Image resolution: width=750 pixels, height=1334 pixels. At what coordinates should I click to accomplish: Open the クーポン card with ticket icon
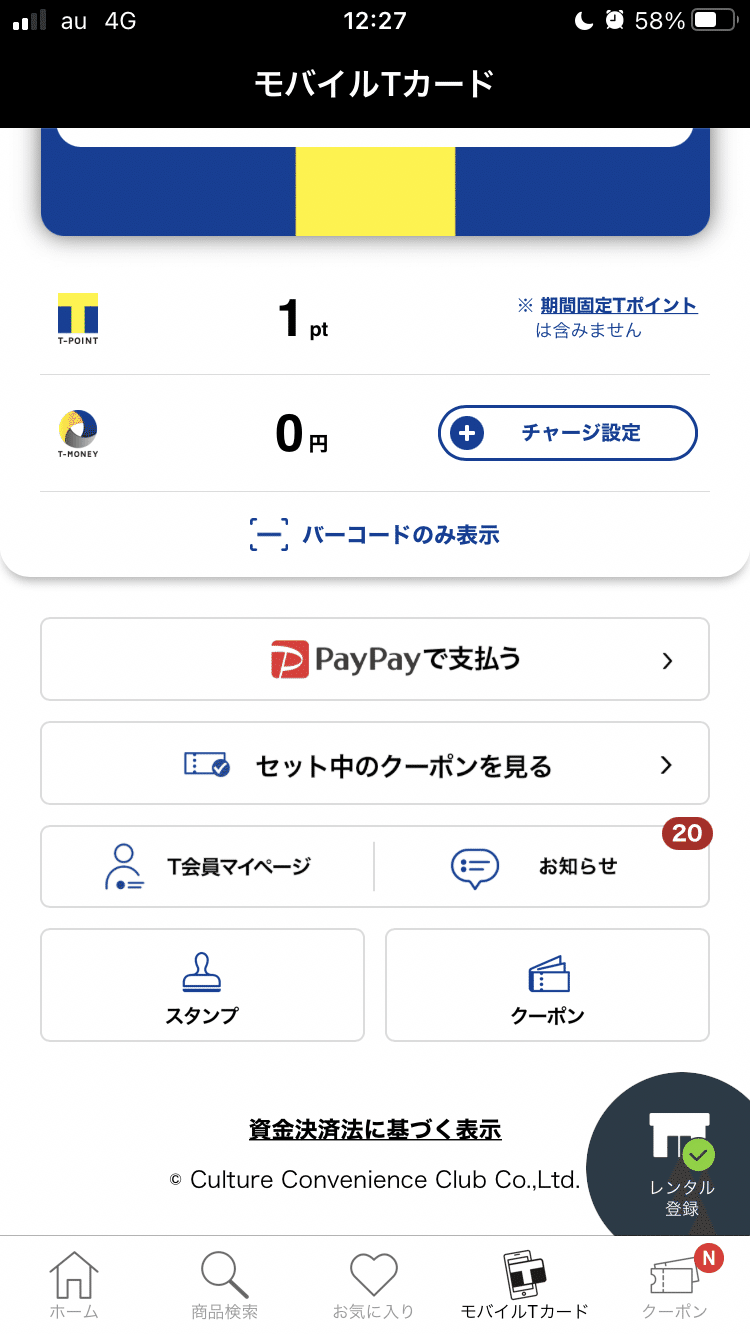coord(547,986)
